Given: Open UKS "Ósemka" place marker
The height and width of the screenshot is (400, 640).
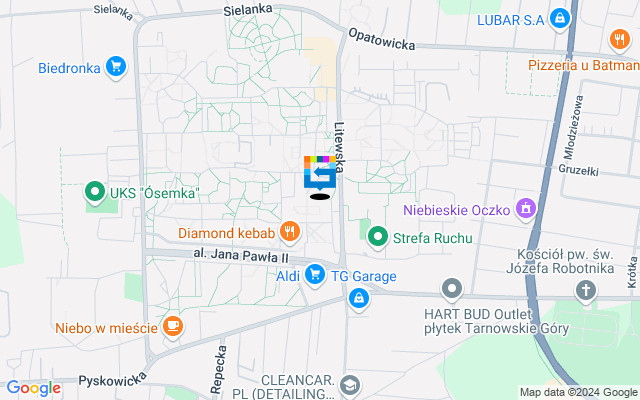Looking at the screenshot, I should point(95,191).
